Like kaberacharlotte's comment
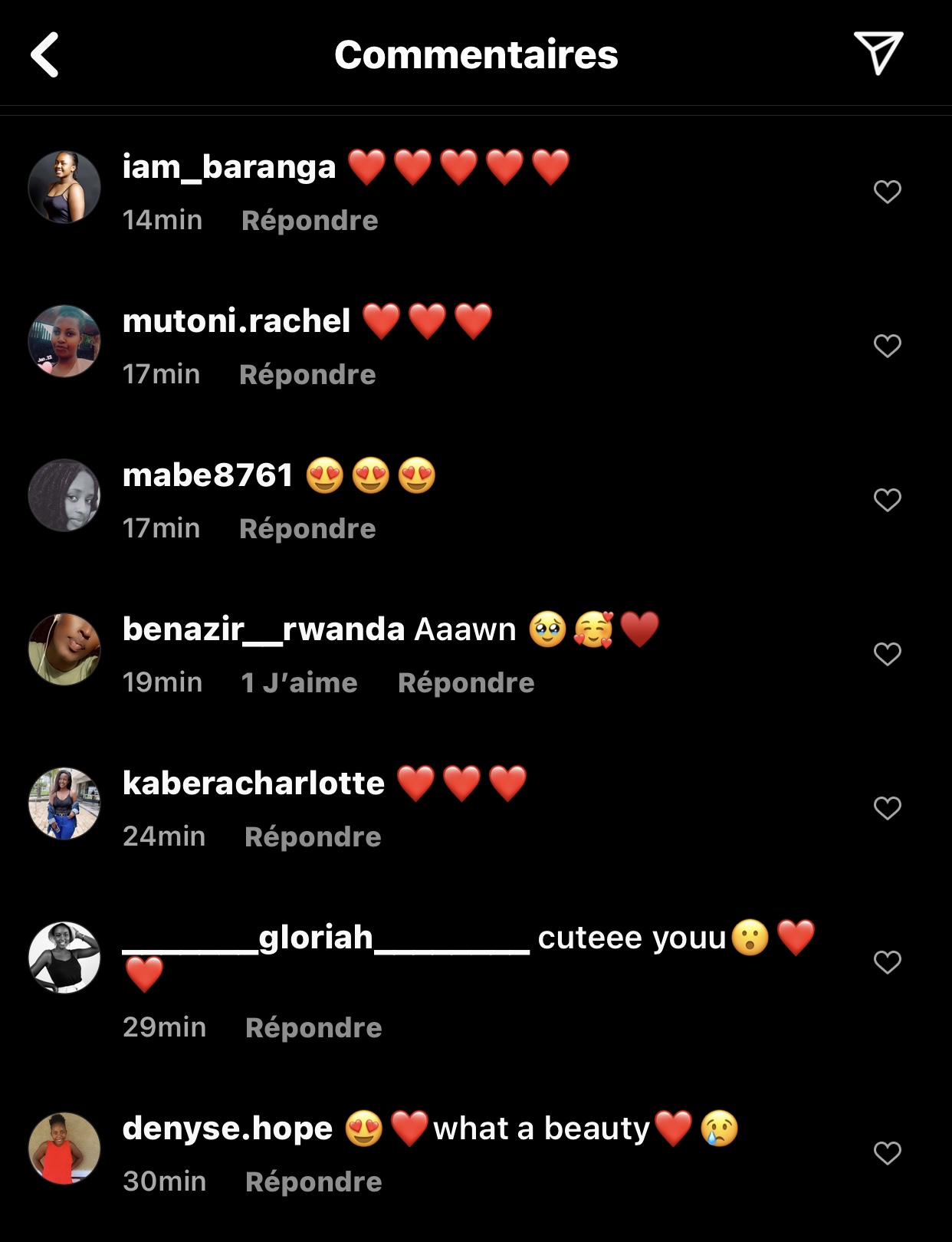This screenshot has height=1242, width=952. point(887,808)
